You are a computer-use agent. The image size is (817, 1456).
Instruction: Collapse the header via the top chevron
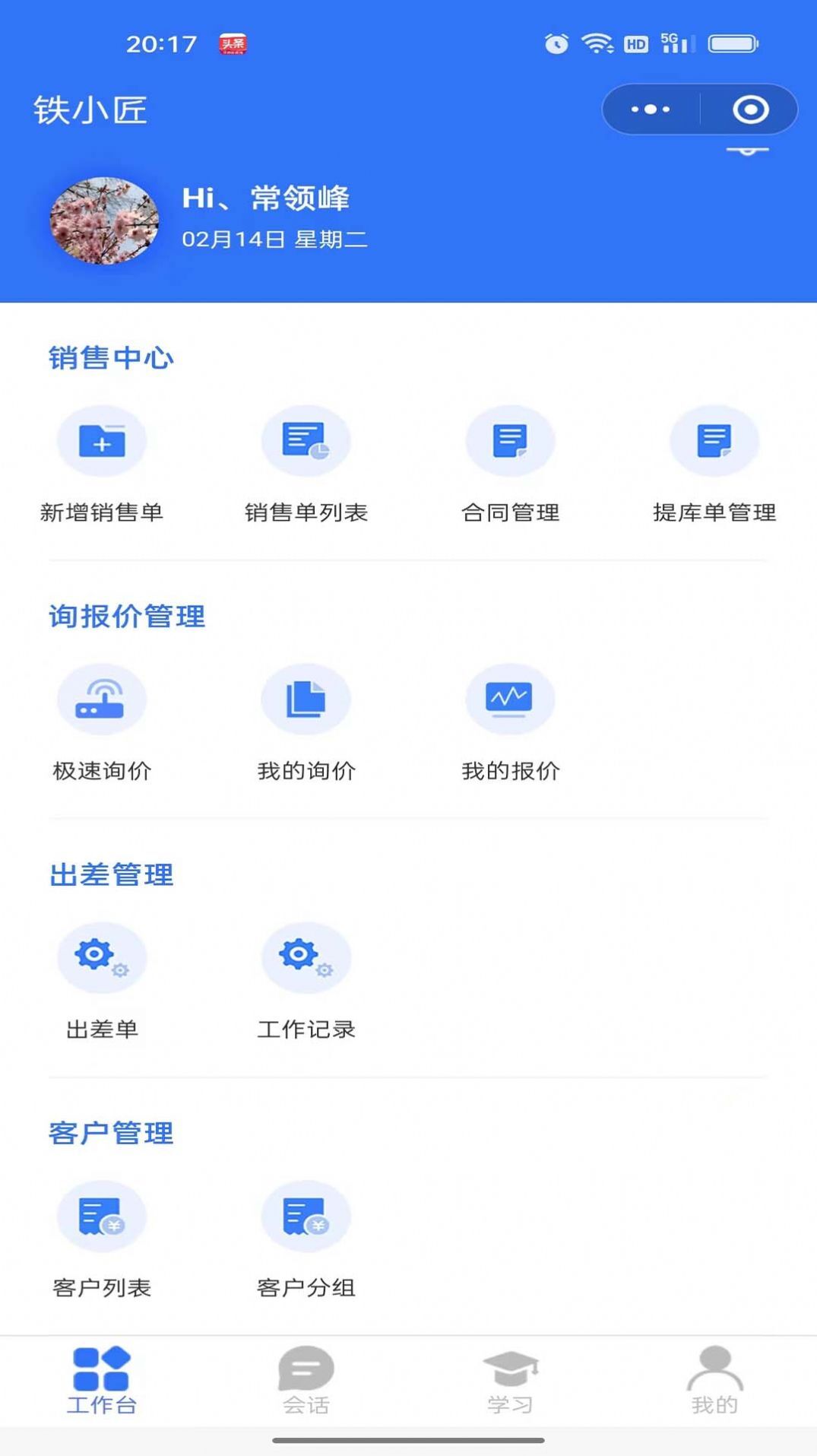click(748, 151)
